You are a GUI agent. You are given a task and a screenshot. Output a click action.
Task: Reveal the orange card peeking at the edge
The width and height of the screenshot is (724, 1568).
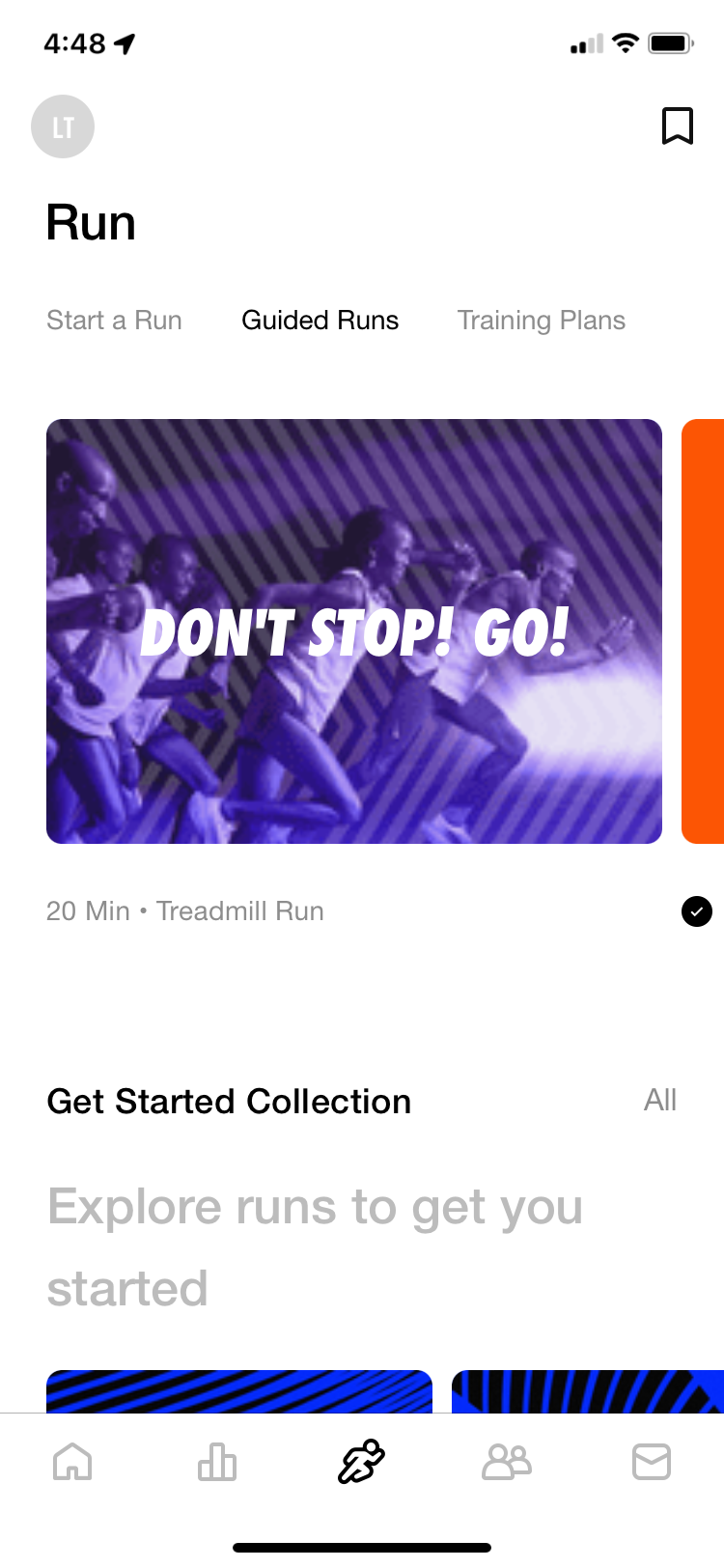click(704, 630)
